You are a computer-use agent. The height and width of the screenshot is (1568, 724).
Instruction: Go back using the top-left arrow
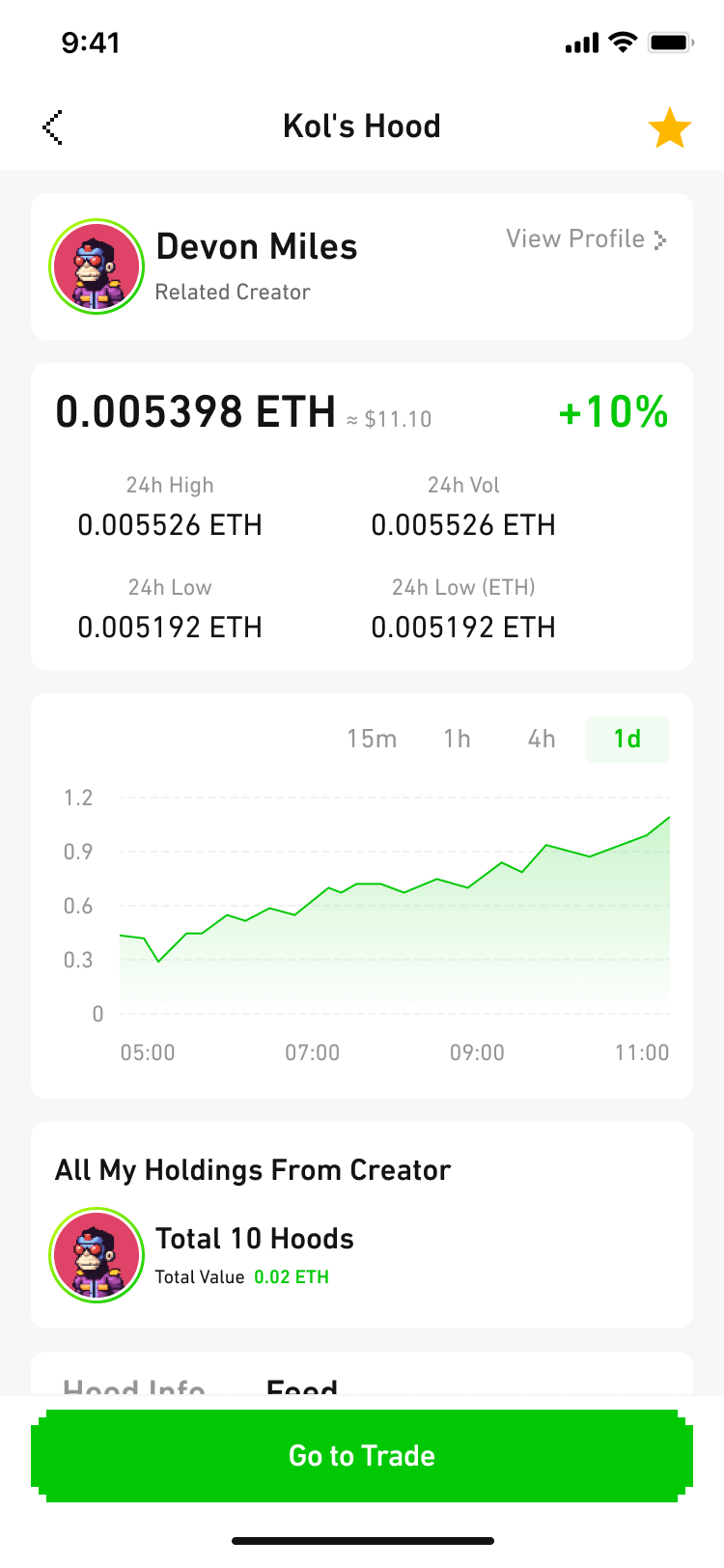pos(53,126)
